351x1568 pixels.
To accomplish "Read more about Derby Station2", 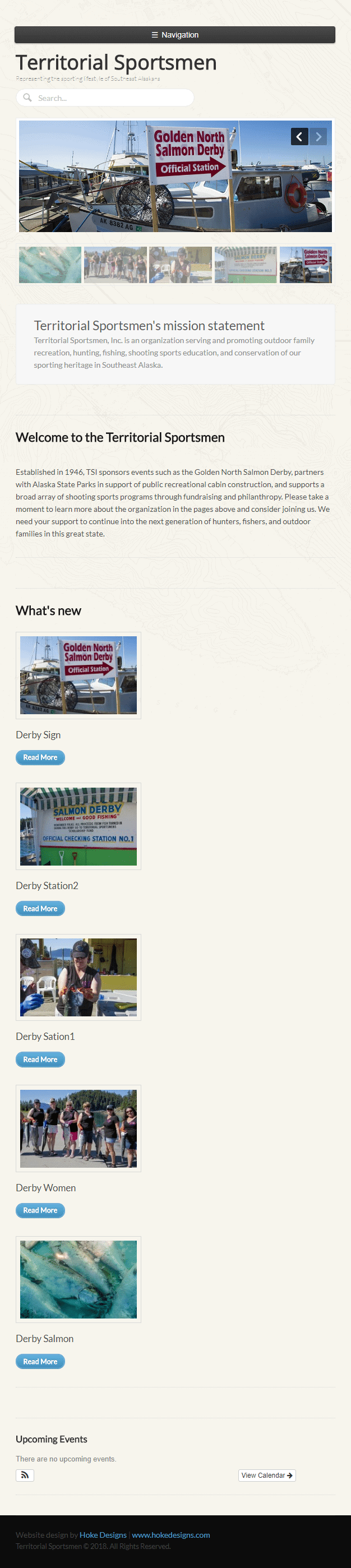I will 40,908.
